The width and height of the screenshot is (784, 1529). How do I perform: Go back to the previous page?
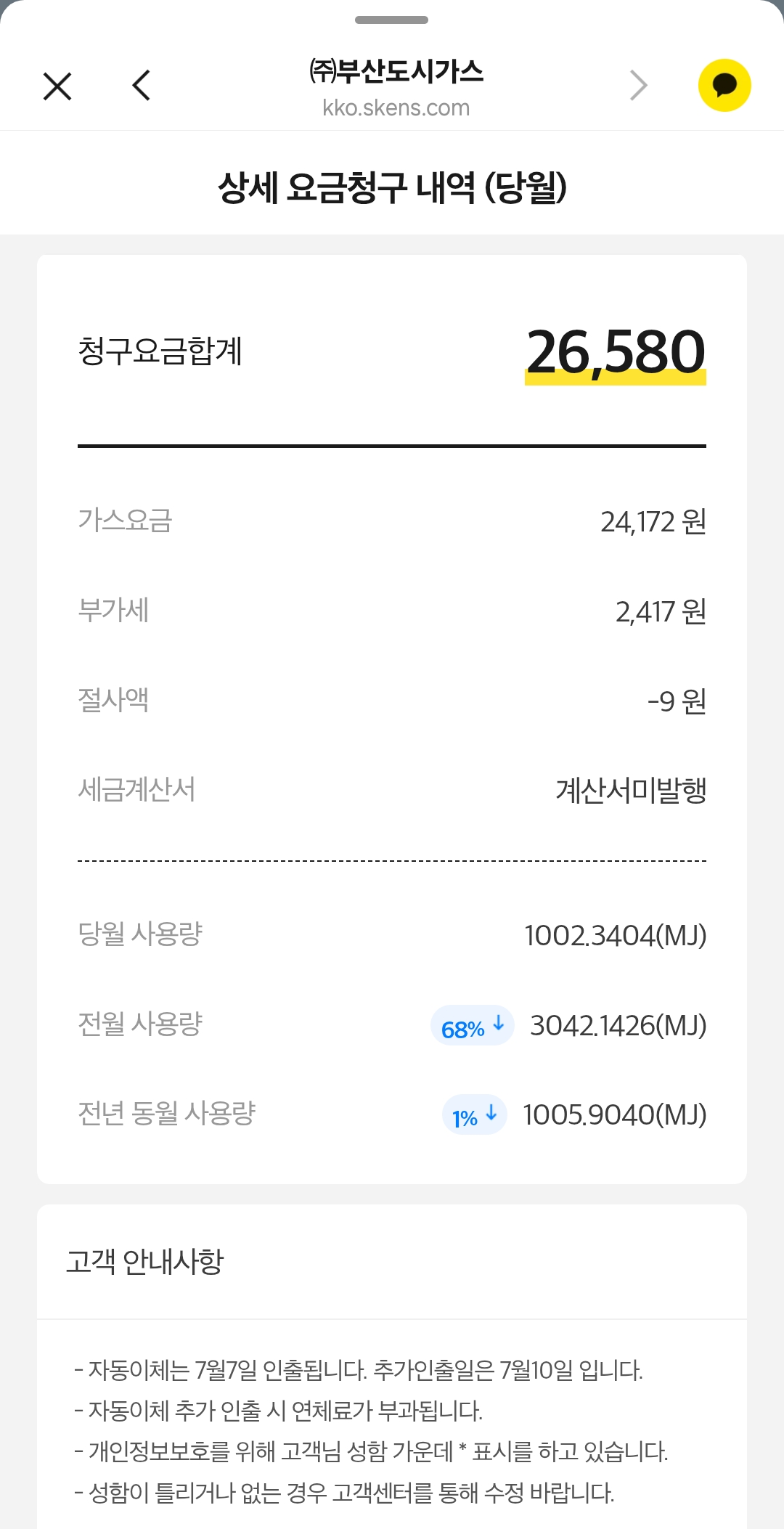[x=142, y=86]
